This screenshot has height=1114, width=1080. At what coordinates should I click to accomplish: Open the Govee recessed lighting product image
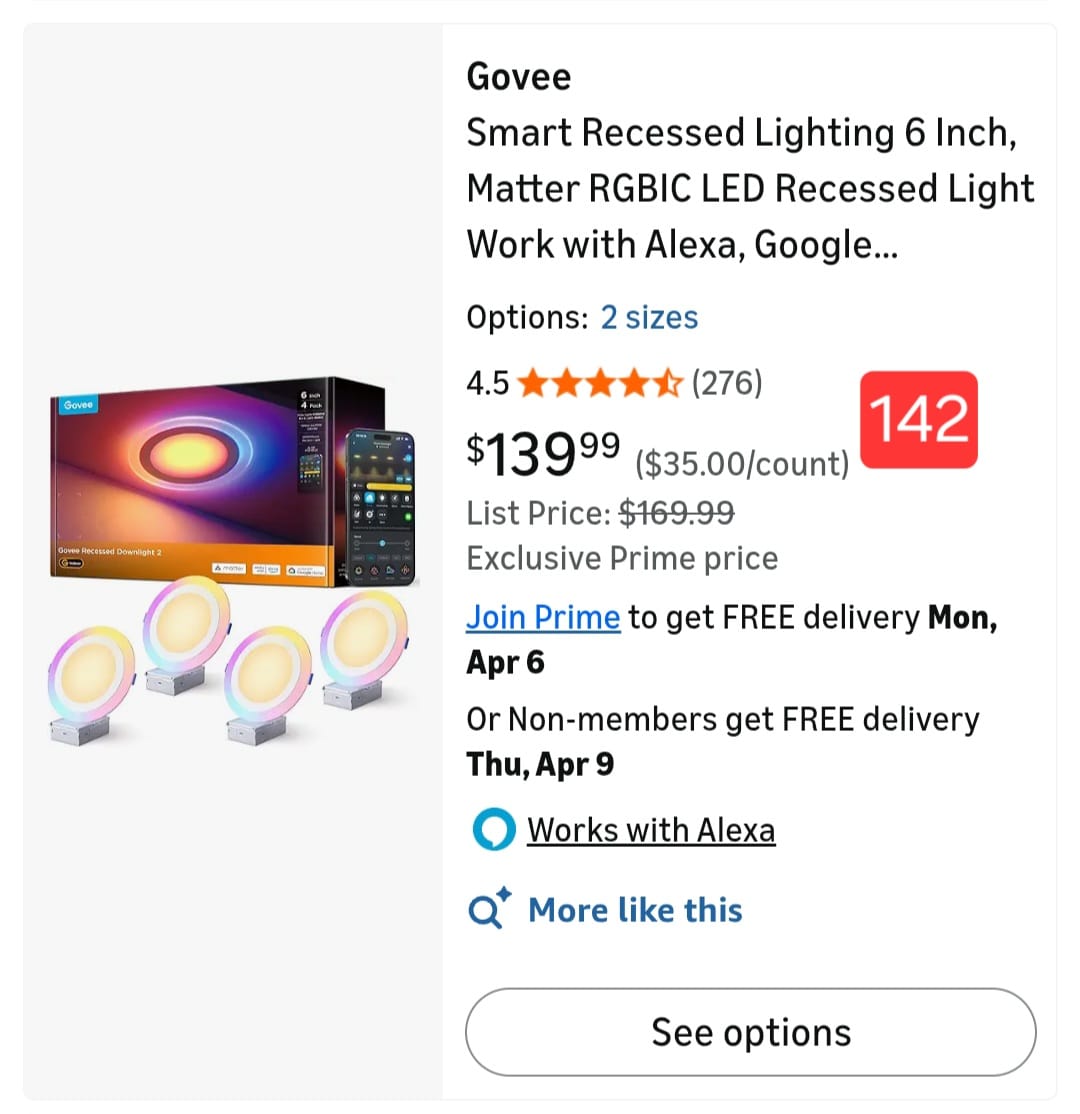233,560
